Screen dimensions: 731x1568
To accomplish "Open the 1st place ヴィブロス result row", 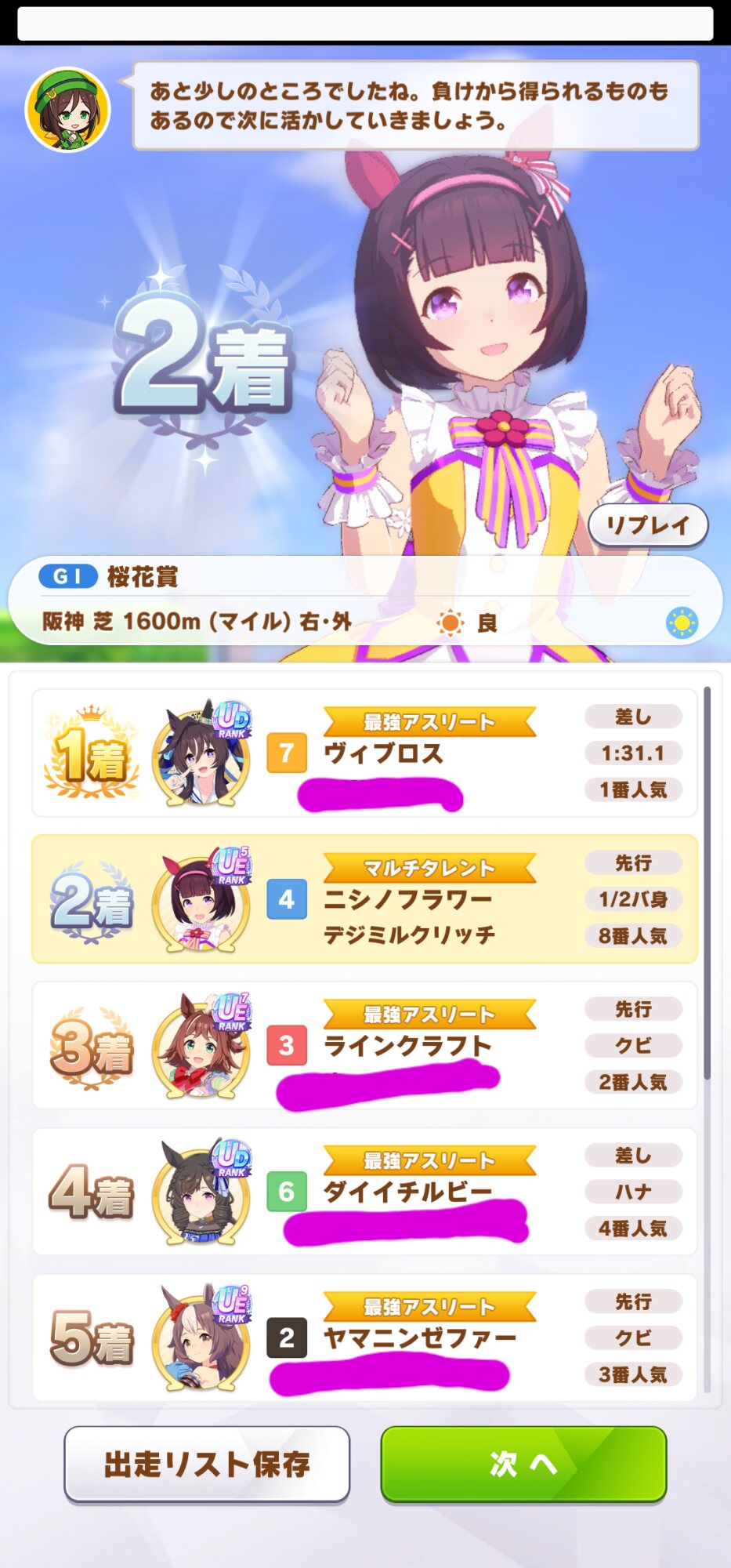I will pos(364,753).
